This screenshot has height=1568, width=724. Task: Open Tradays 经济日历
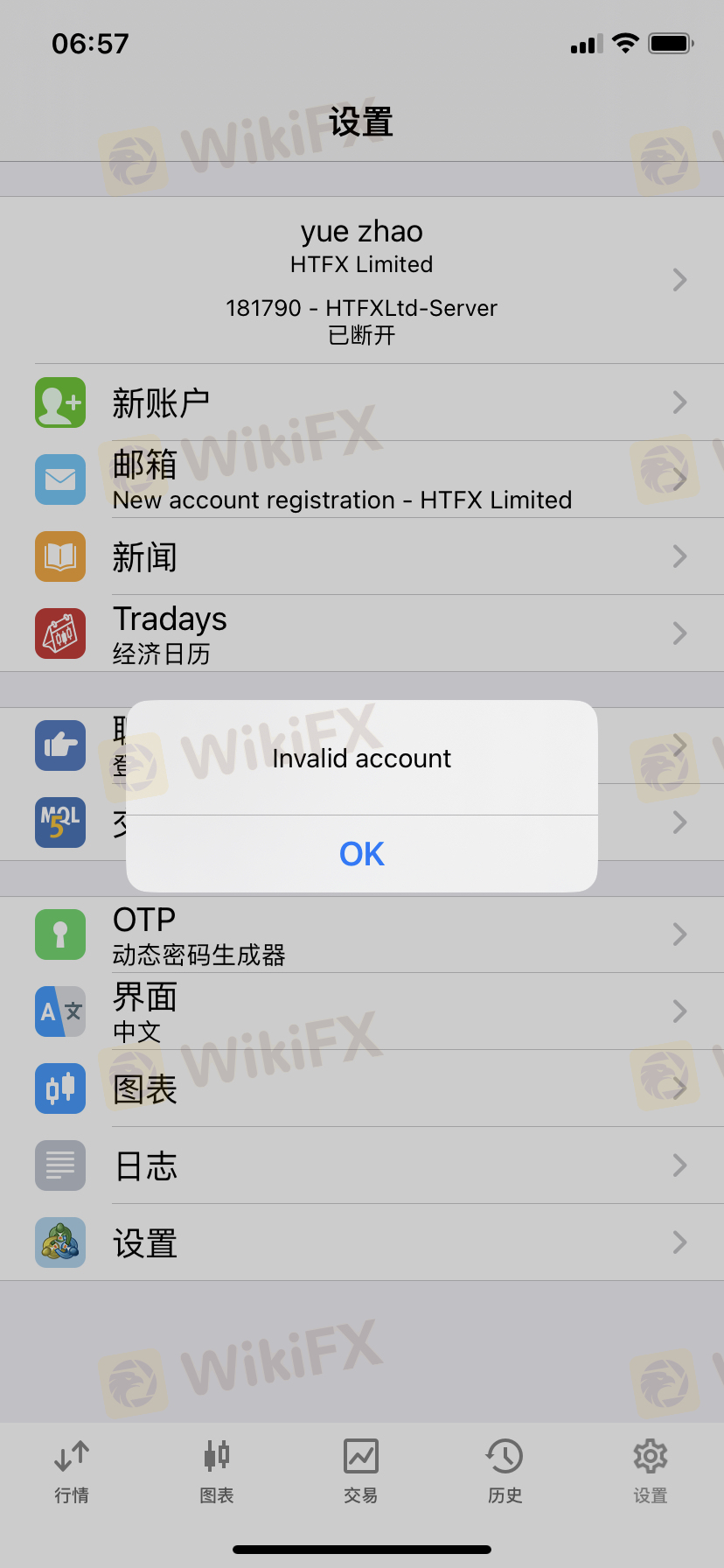click(362, 633)
